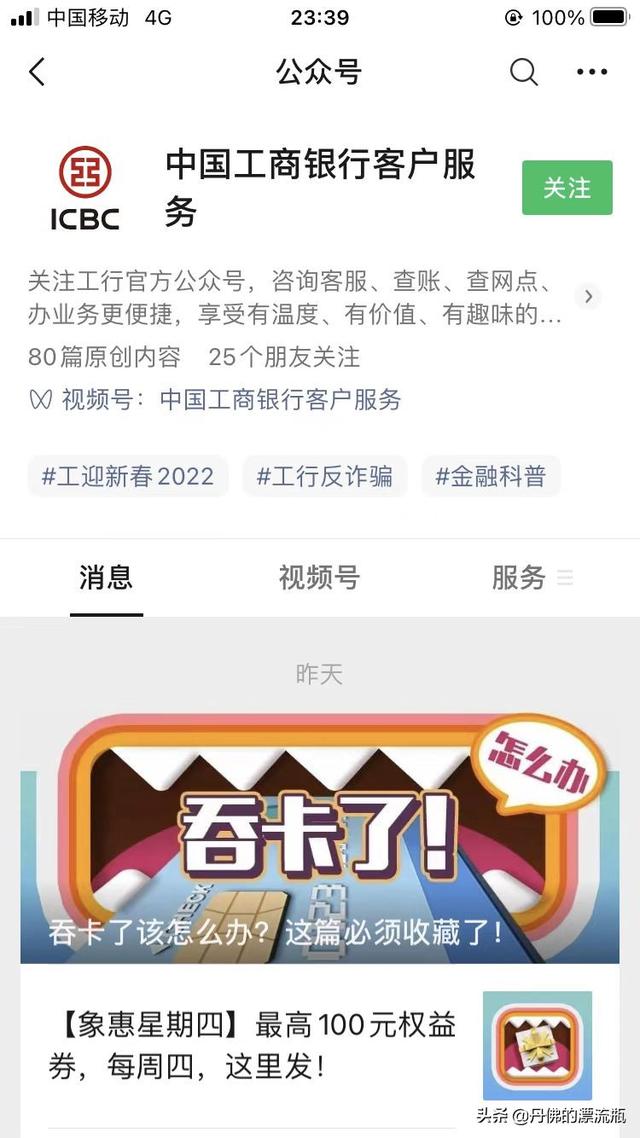Screen dimensions: 640x1138
Task: Select the #金融科普 tag chip
Action: (x=491, y=476)
